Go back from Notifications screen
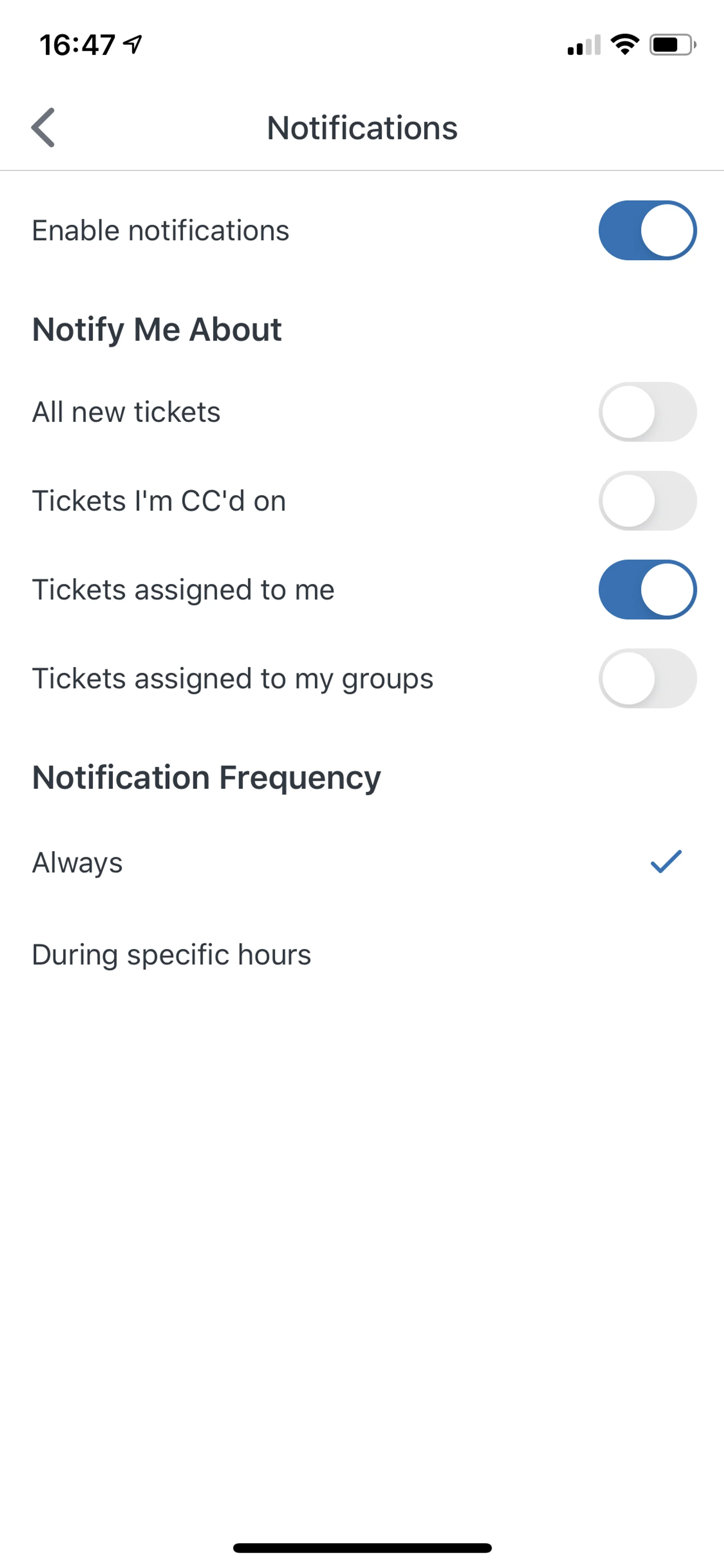The image size is (724, 1568). pos(43,128)
